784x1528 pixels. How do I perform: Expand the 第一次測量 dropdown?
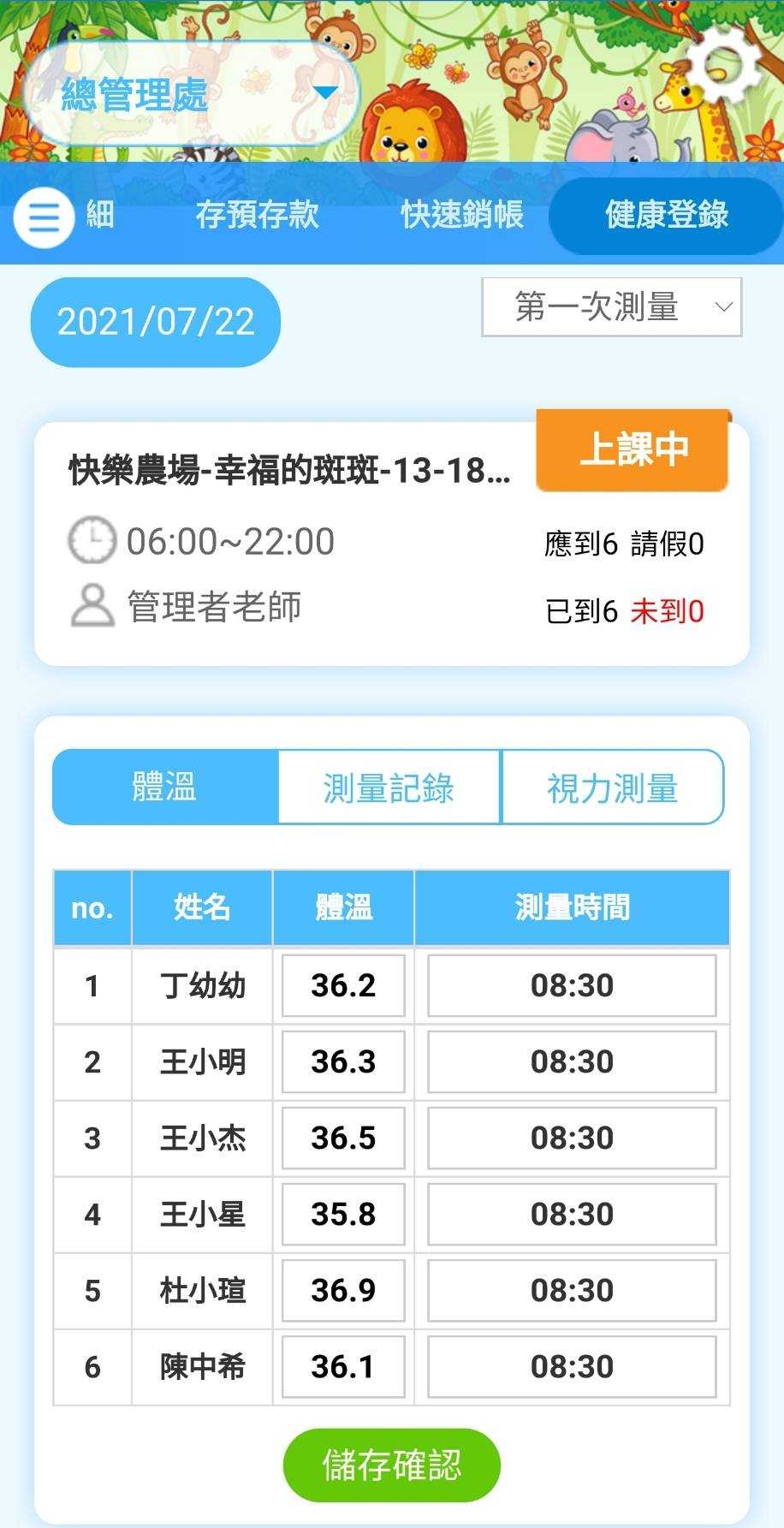click(611, 306)
